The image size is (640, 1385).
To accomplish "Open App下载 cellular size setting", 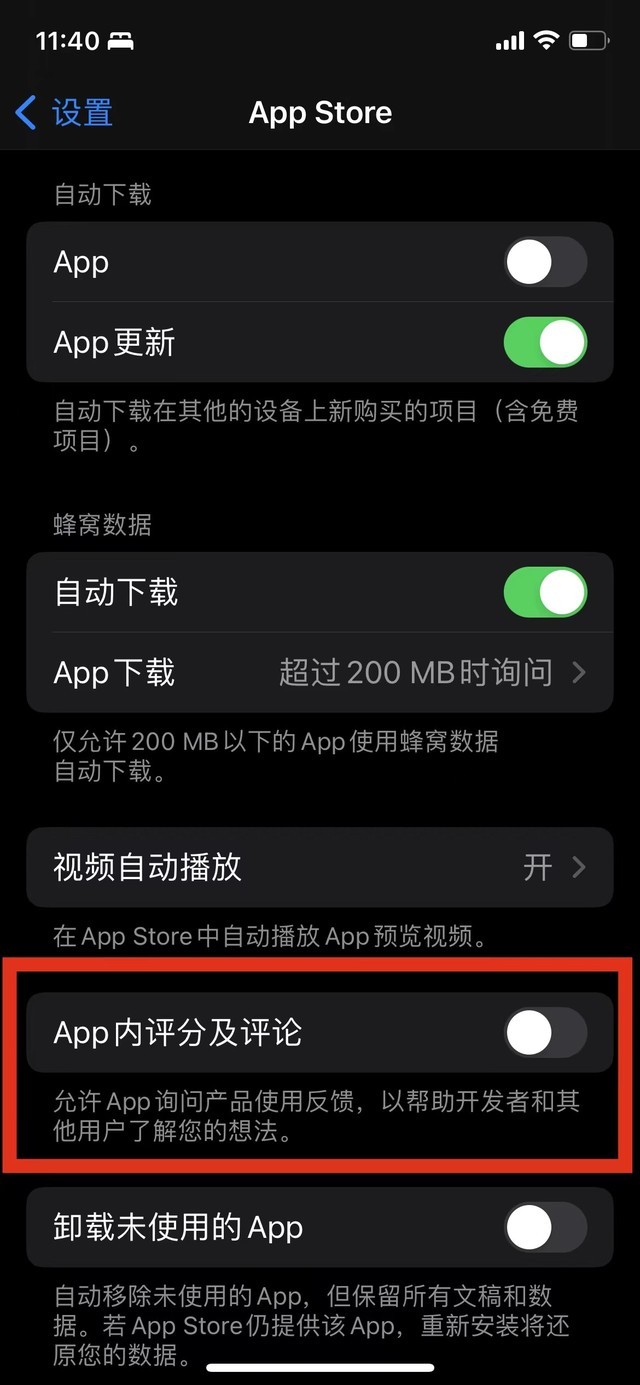I will click(320, 673).
